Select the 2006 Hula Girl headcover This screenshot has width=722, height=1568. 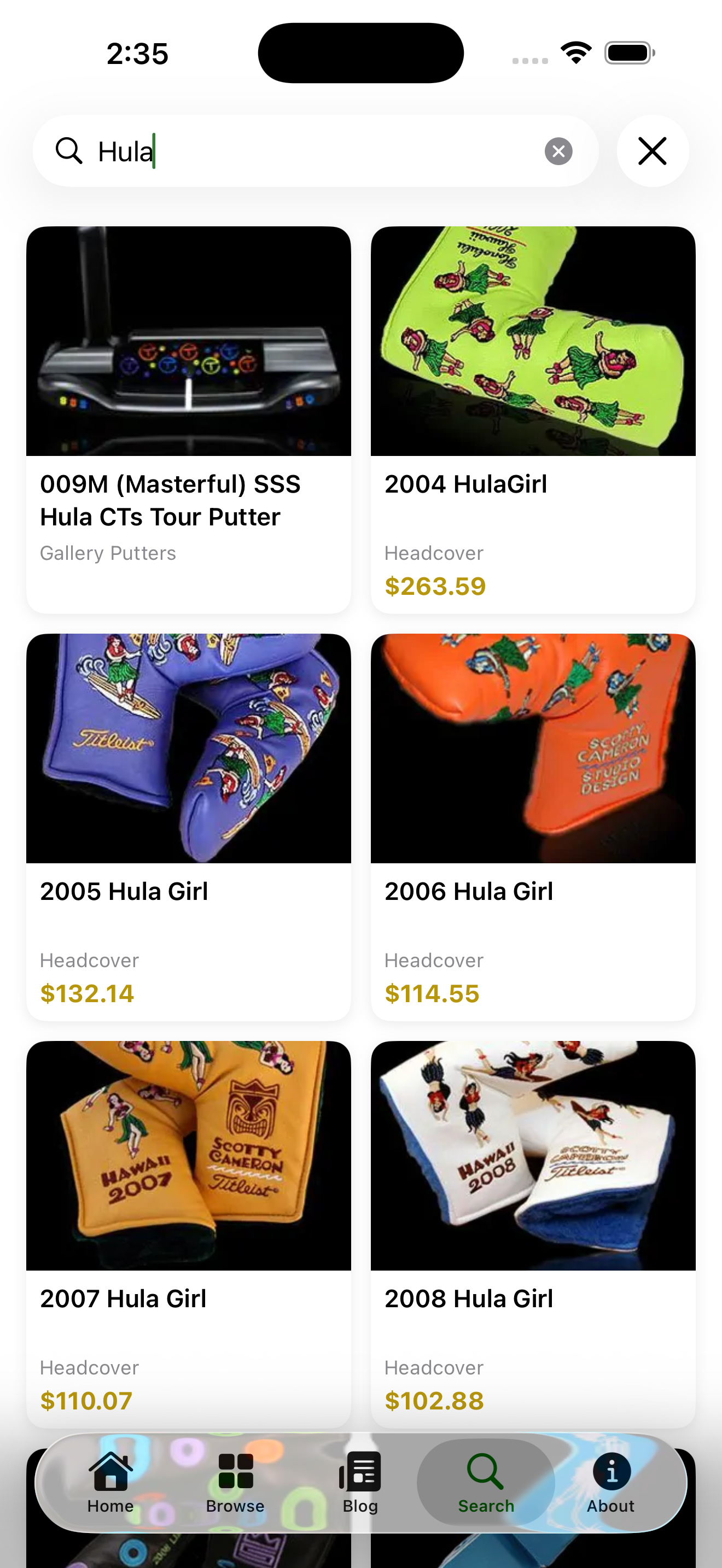(x=533, y=827)
